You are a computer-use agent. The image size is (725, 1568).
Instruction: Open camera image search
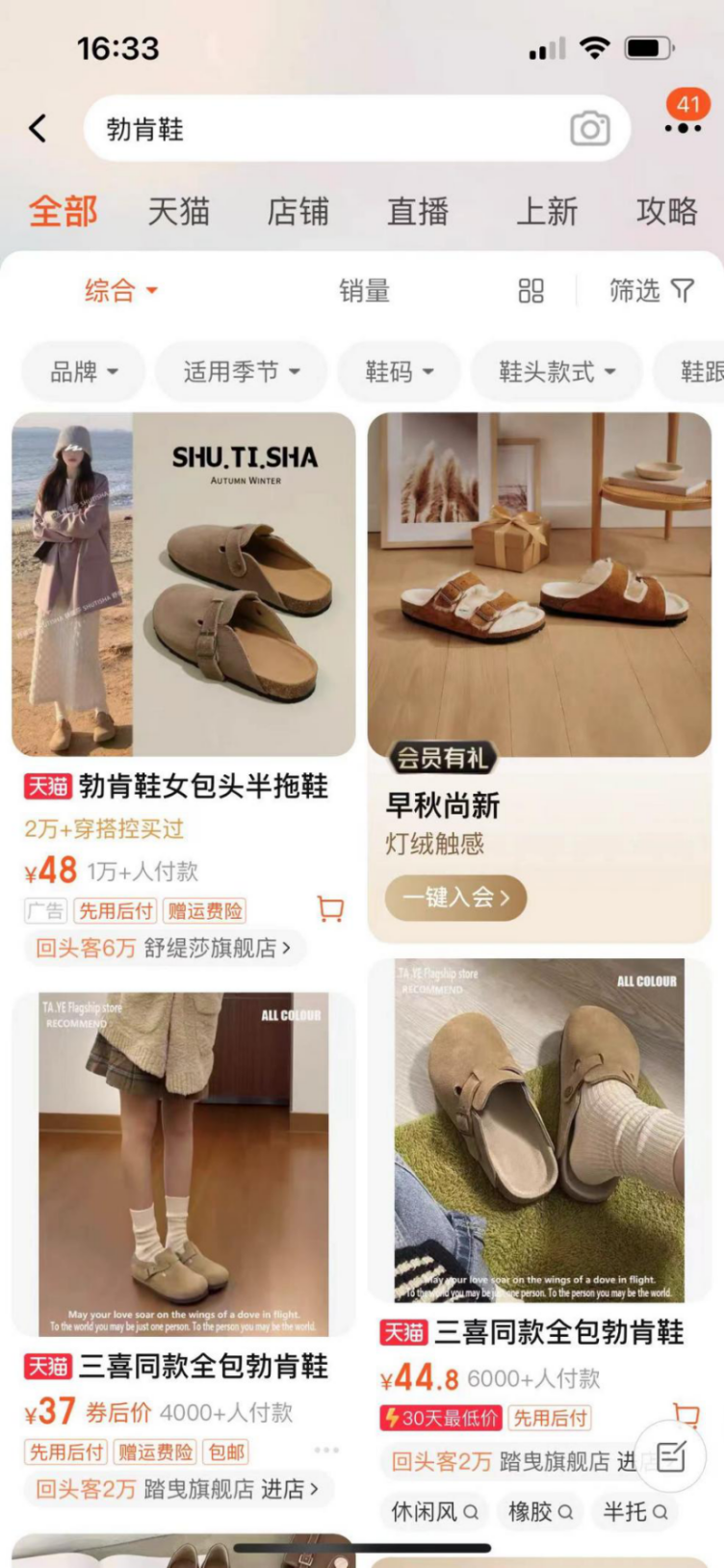coord(590,128)
